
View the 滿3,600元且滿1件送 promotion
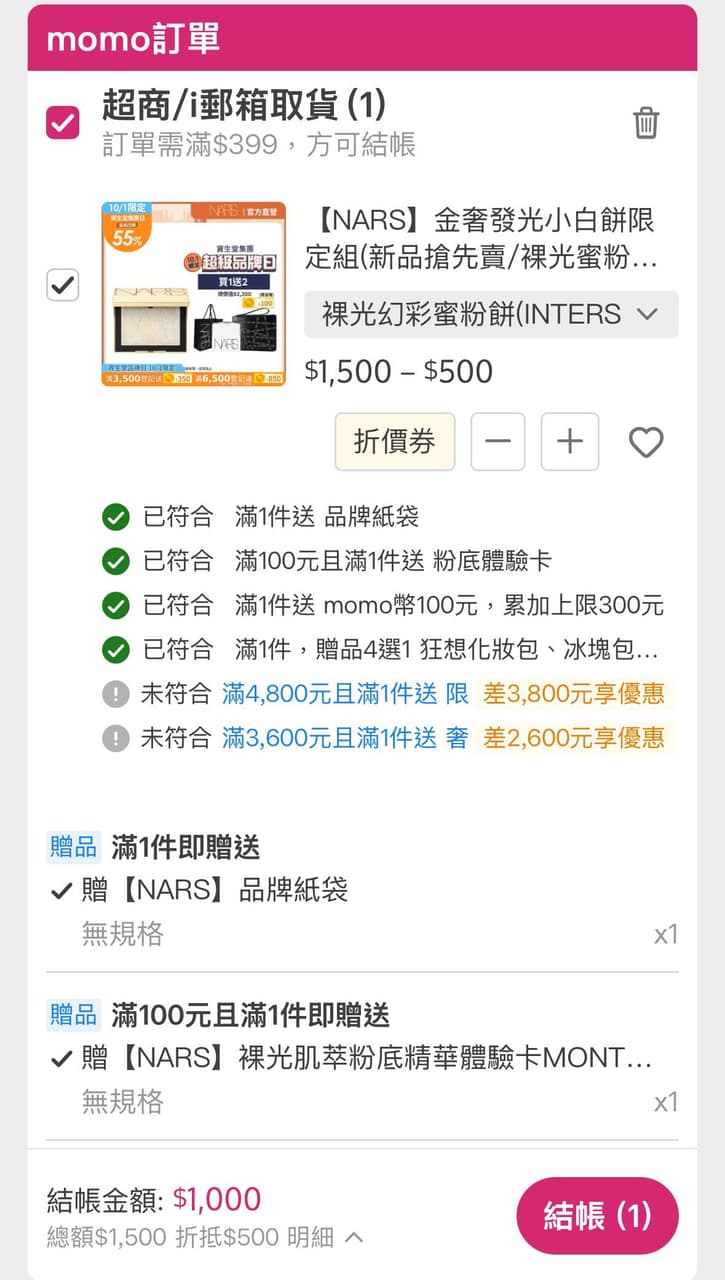(345, 738)
